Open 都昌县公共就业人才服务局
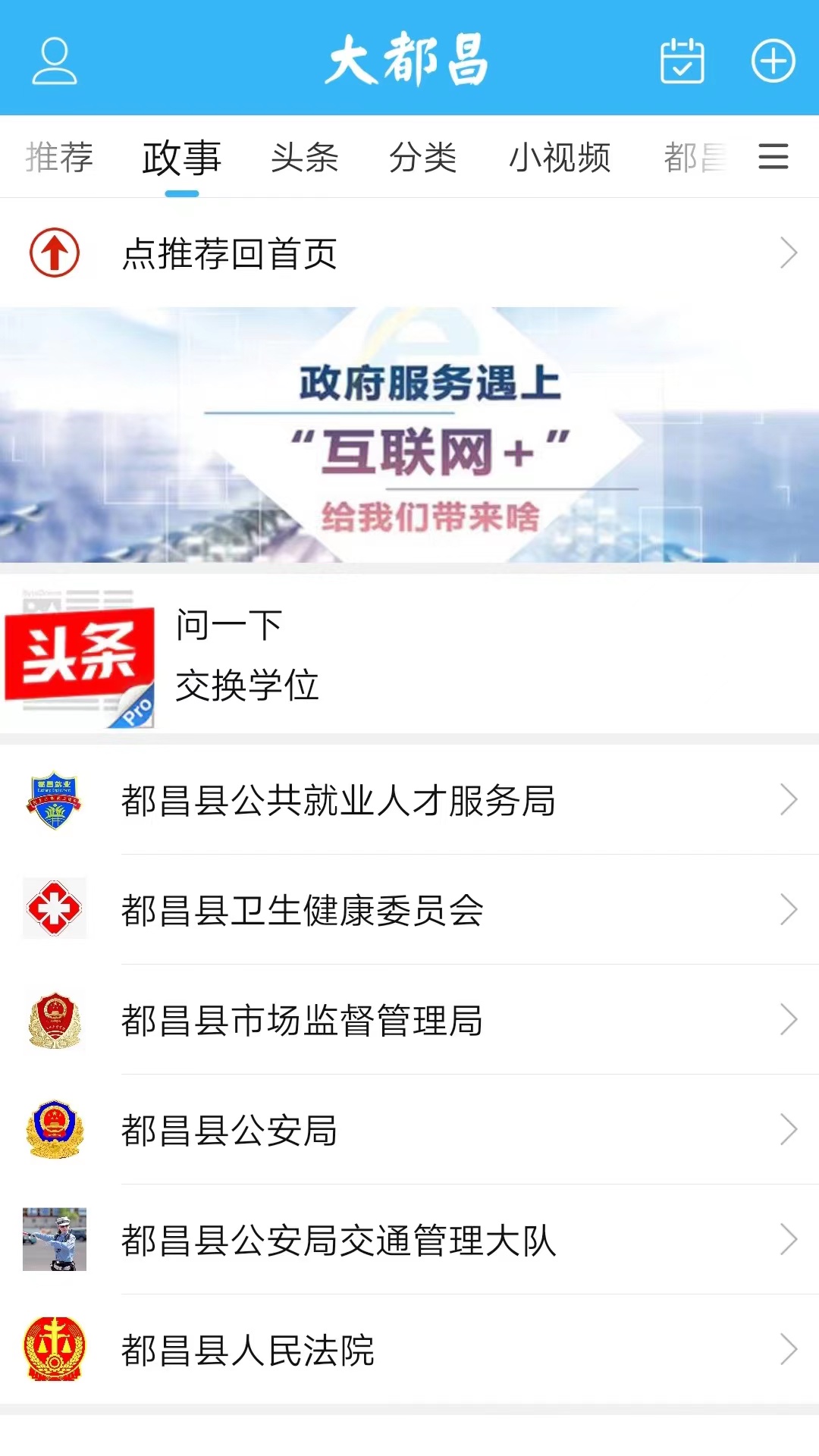The width and height of the screenshot is (819, 1456). tap(409, 800)
